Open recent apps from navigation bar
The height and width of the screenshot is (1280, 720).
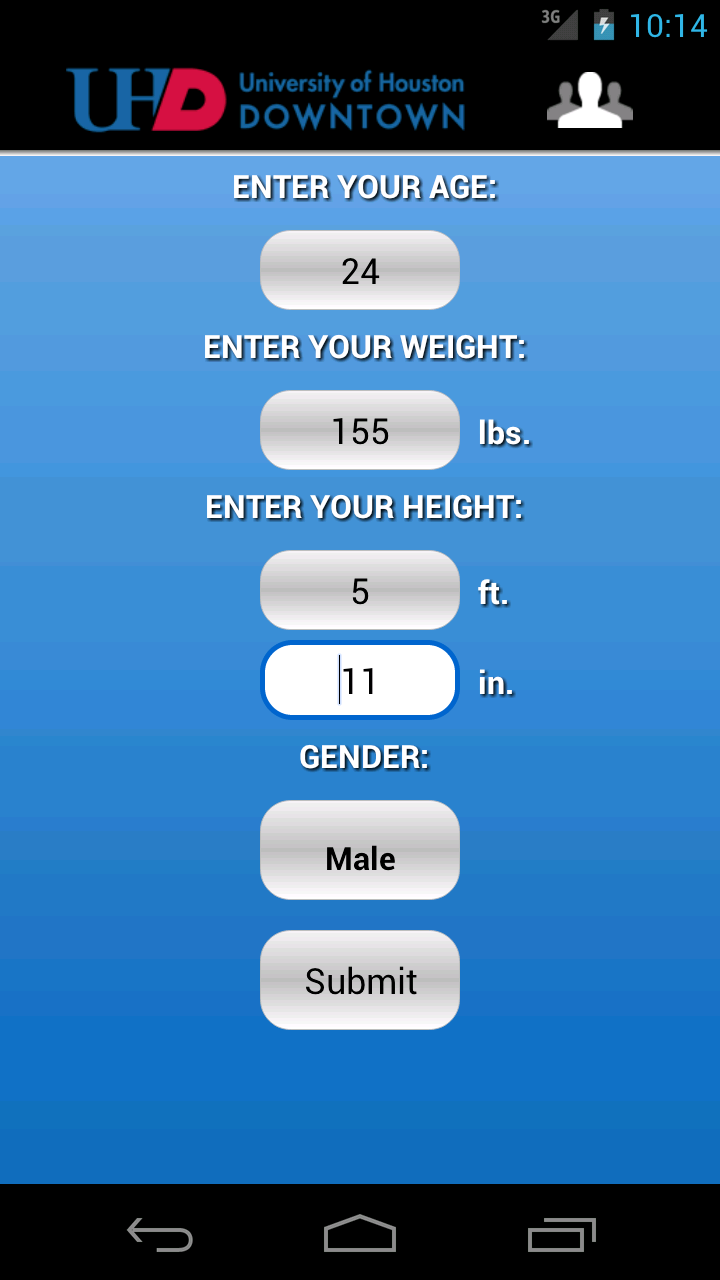click(561, 1235)
